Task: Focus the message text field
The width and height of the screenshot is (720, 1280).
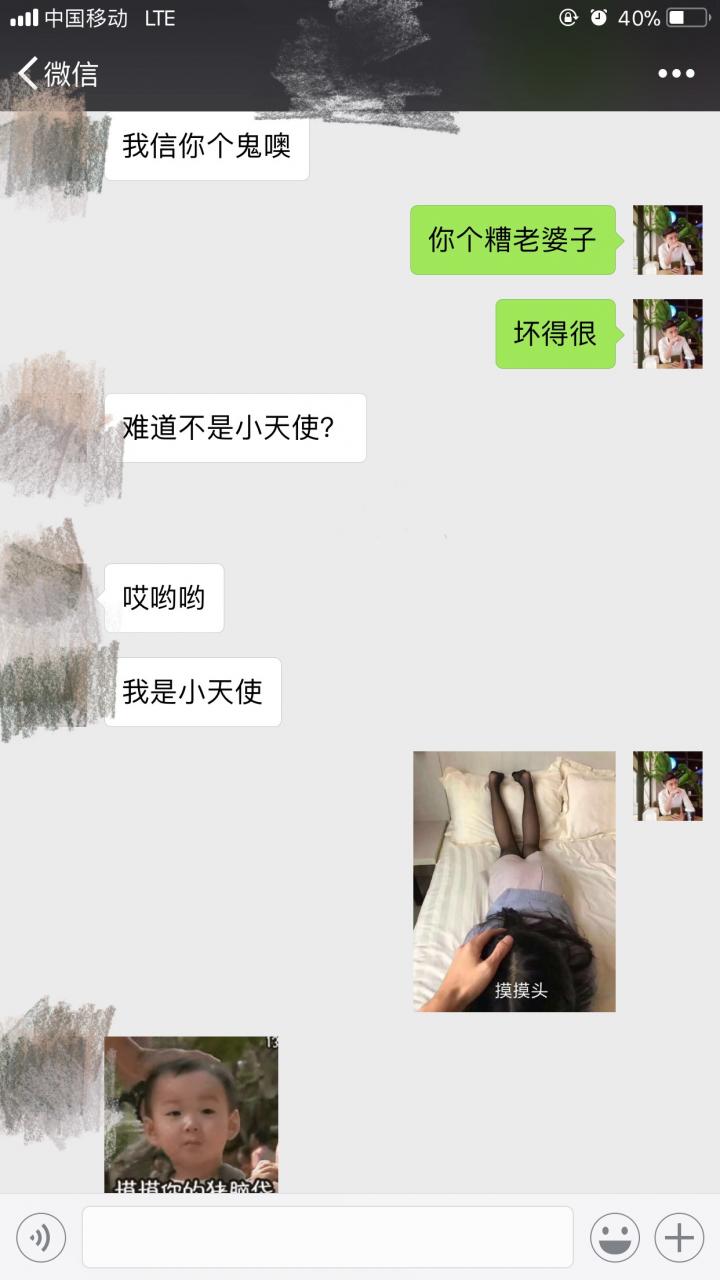Action: coord(327,1237)
